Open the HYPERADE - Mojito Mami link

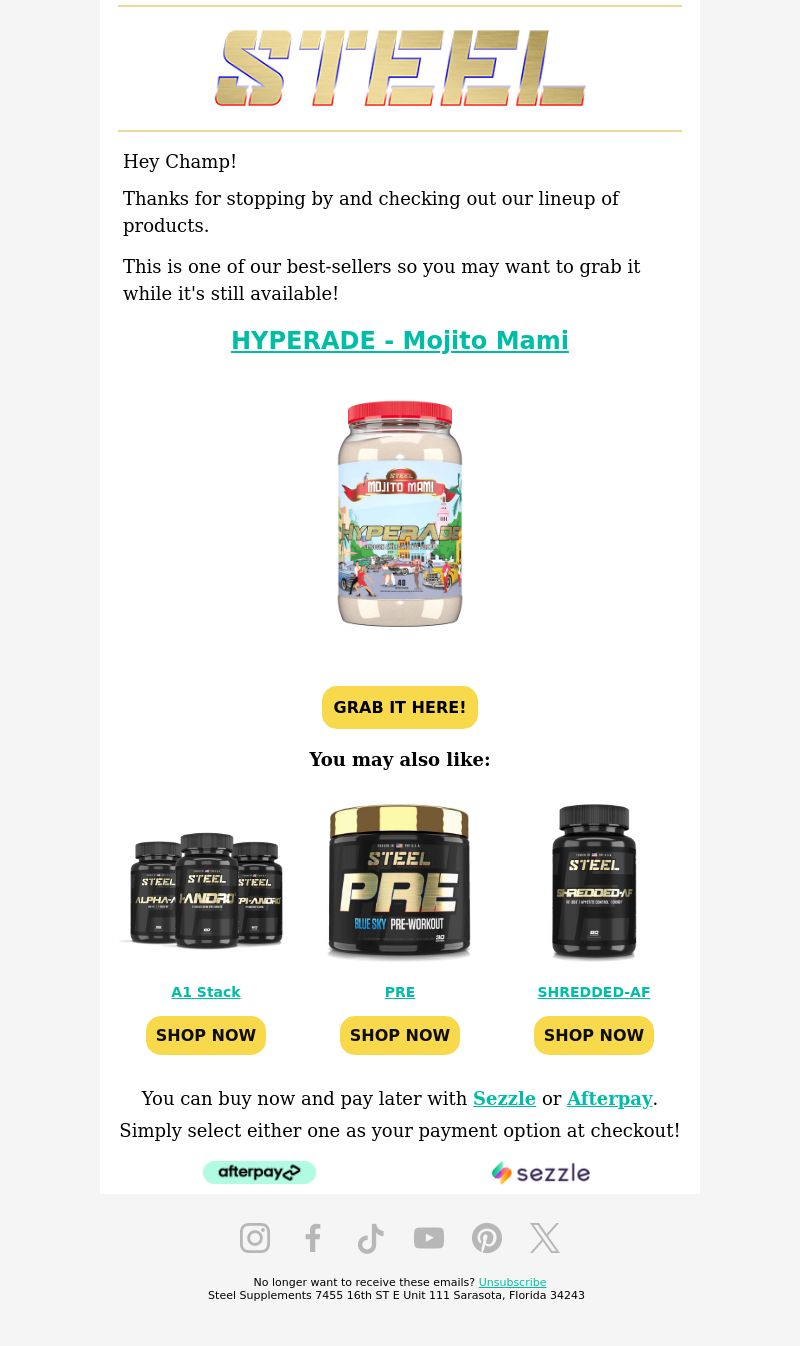(x=400, y=341)
